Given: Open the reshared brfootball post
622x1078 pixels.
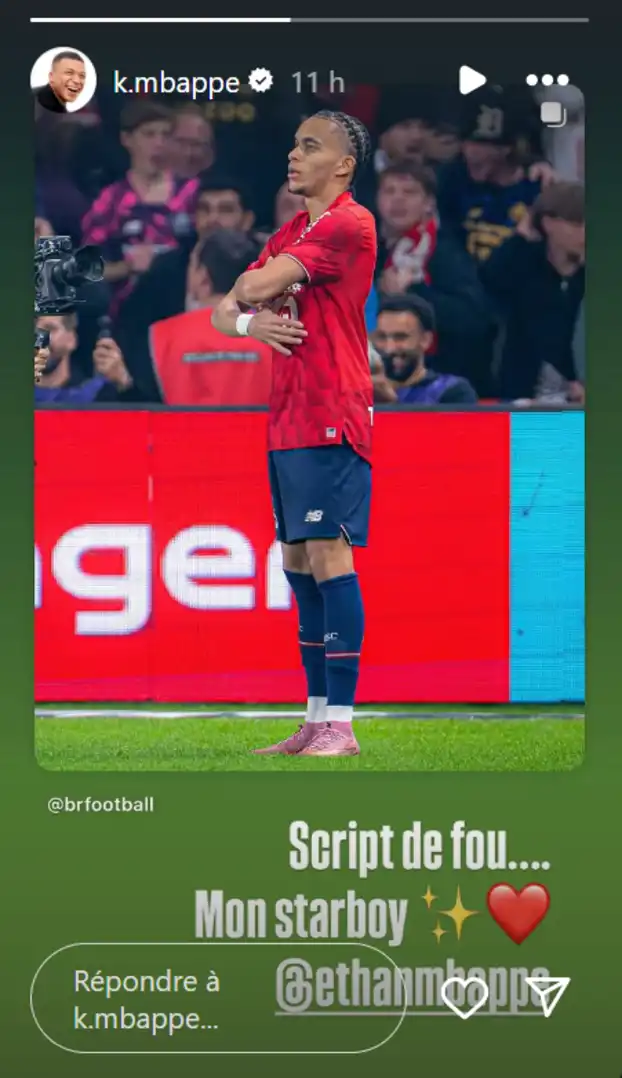Looking at the screenshot, I should pos(309,440).
